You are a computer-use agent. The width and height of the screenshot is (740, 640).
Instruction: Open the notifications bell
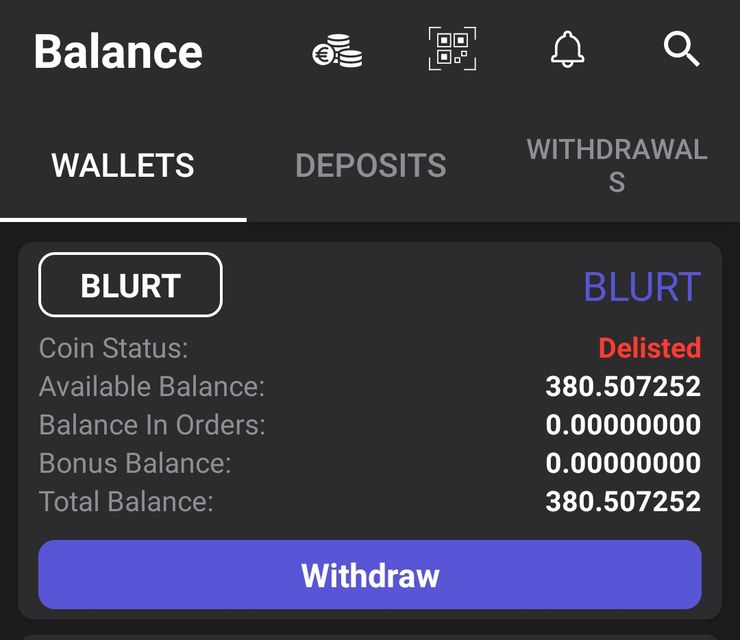pyautogui.click(x=567, y=49)
